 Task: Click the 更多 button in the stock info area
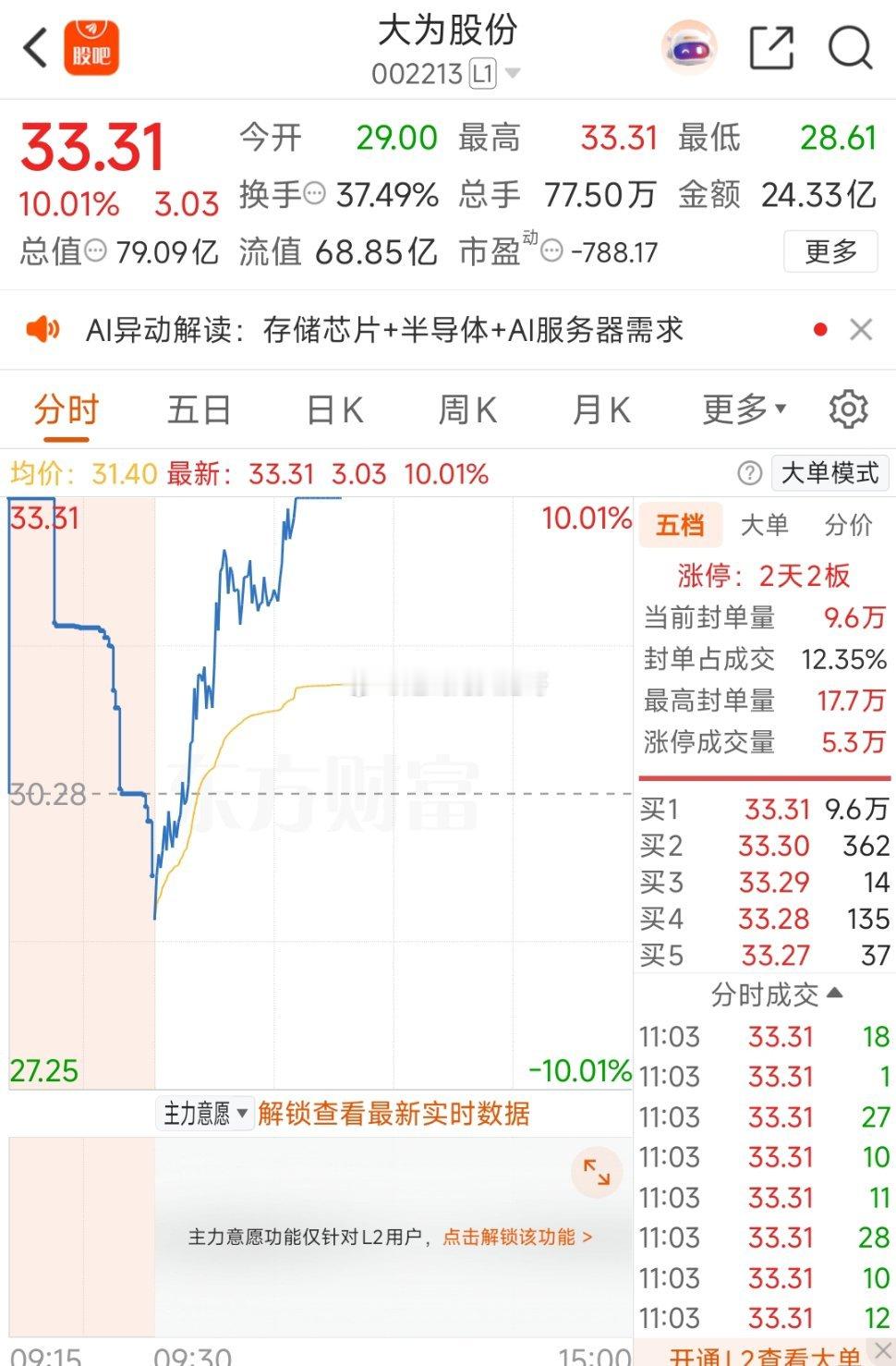(829, 251)
